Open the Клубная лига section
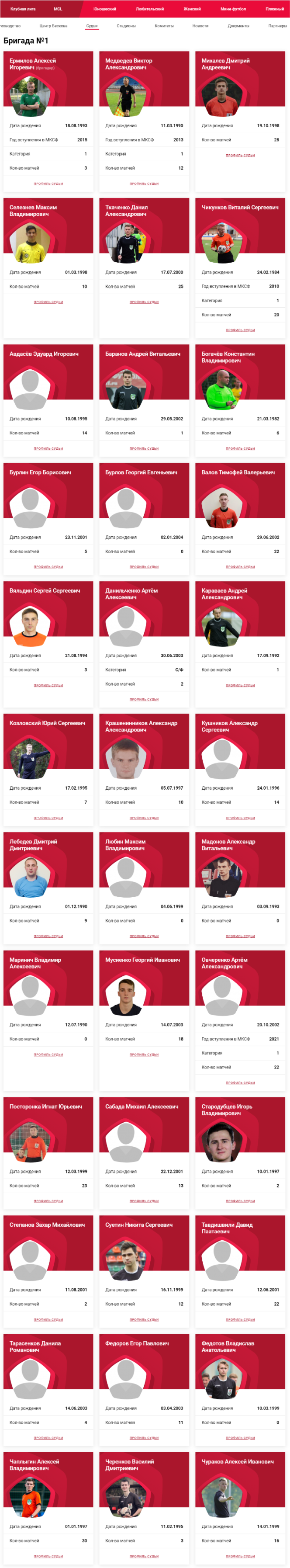This screenshot has width=290, height=1568. pyautogui.click(x=23, y=9)
